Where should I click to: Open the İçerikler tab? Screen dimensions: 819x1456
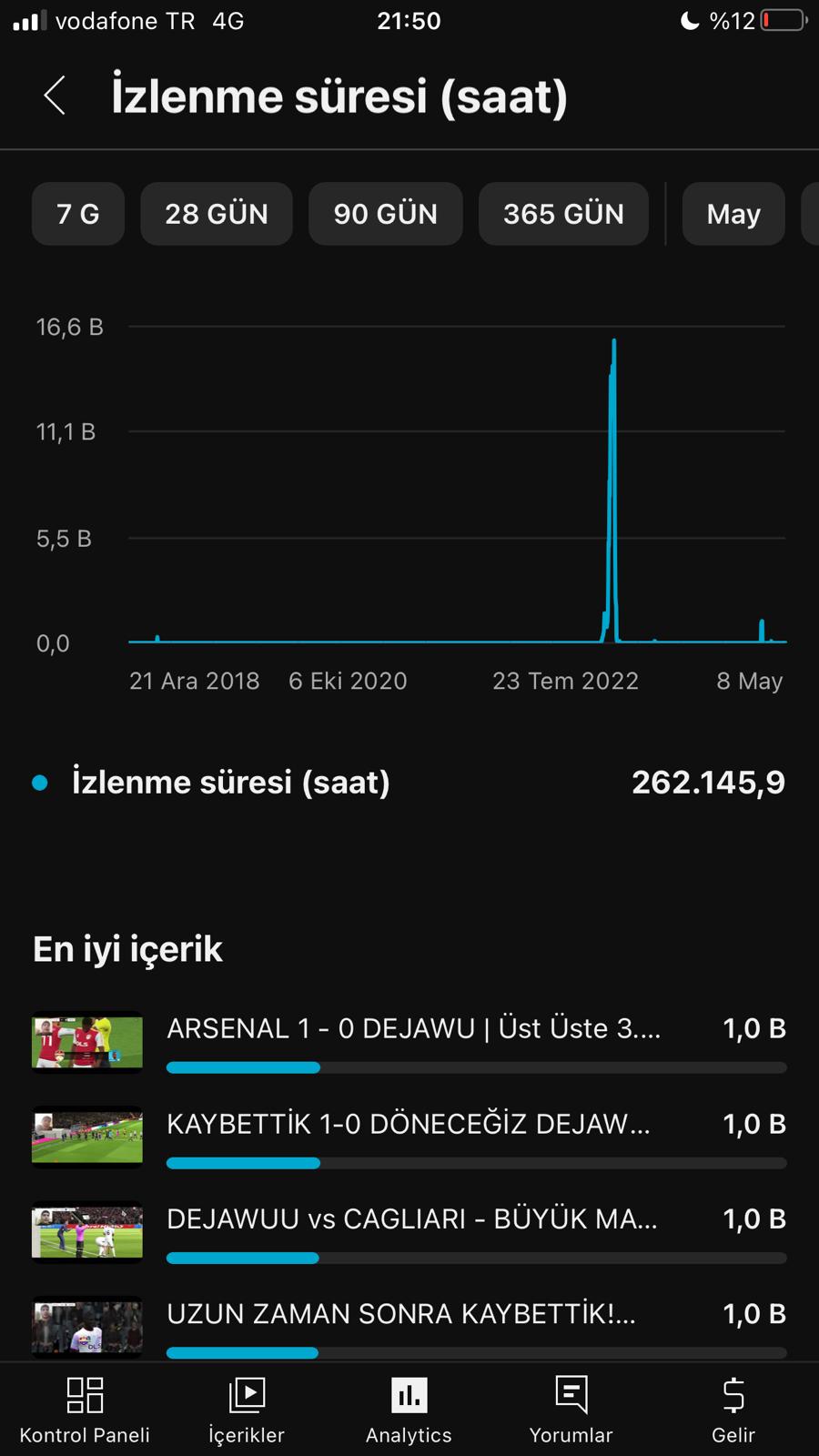coord(247,1410)
